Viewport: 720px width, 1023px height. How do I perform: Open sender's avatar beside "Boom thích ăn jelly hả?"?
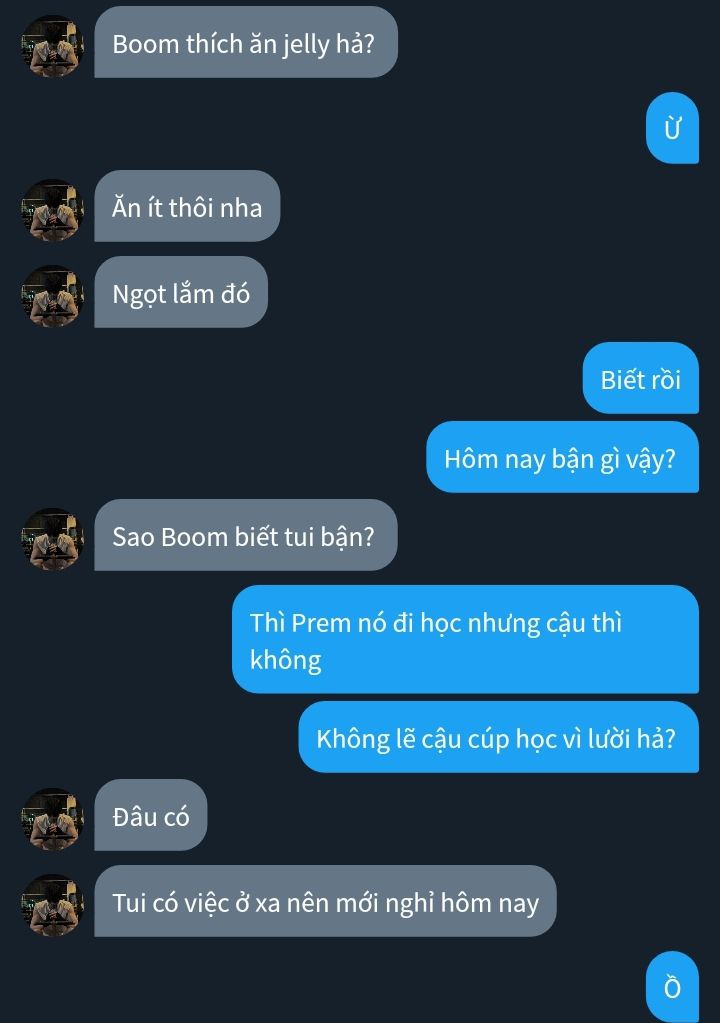(x=52, y=46)
